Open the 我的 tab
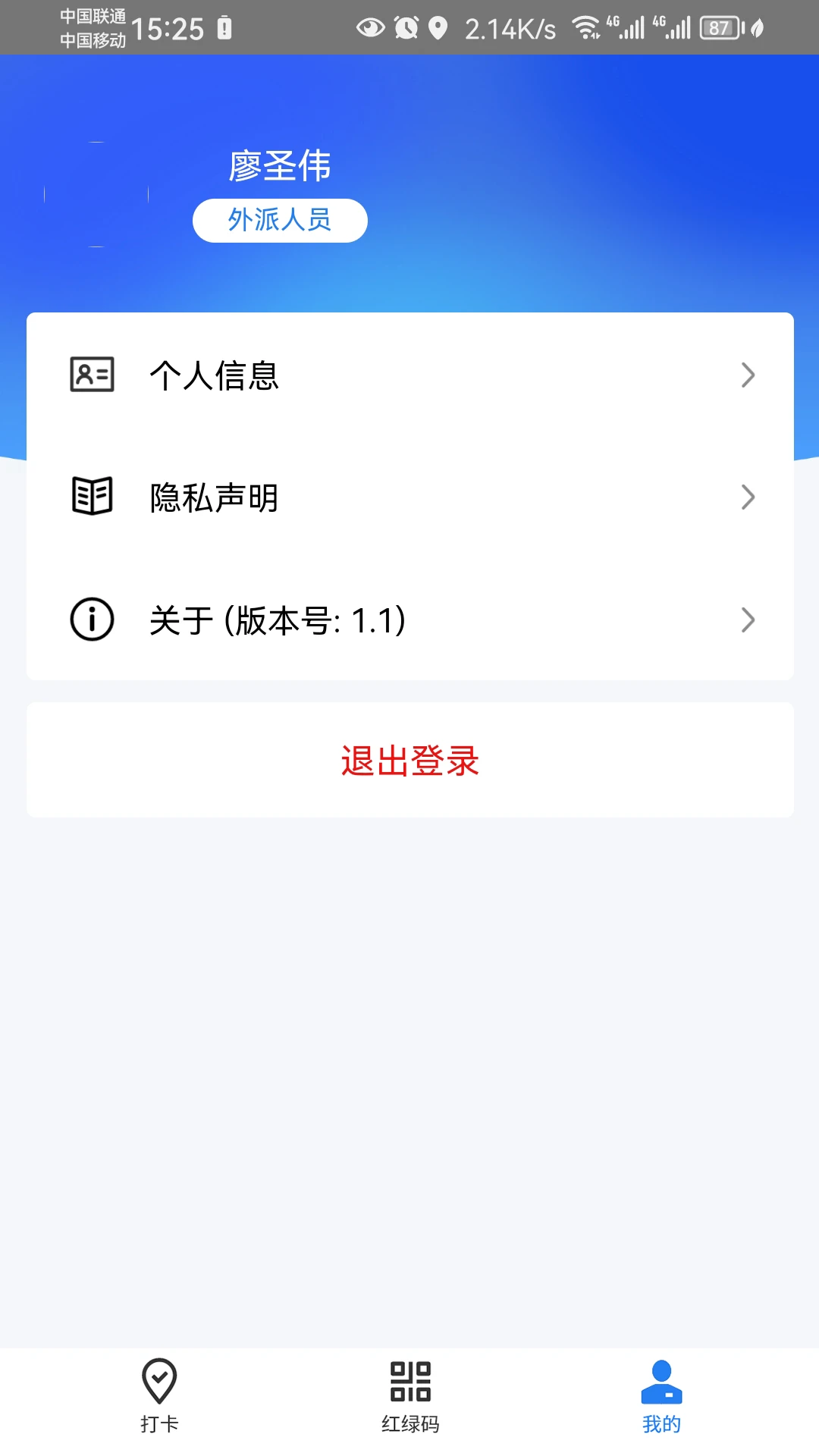Viewport: 819px width, 1456px height. click(x=662, y=1403)
